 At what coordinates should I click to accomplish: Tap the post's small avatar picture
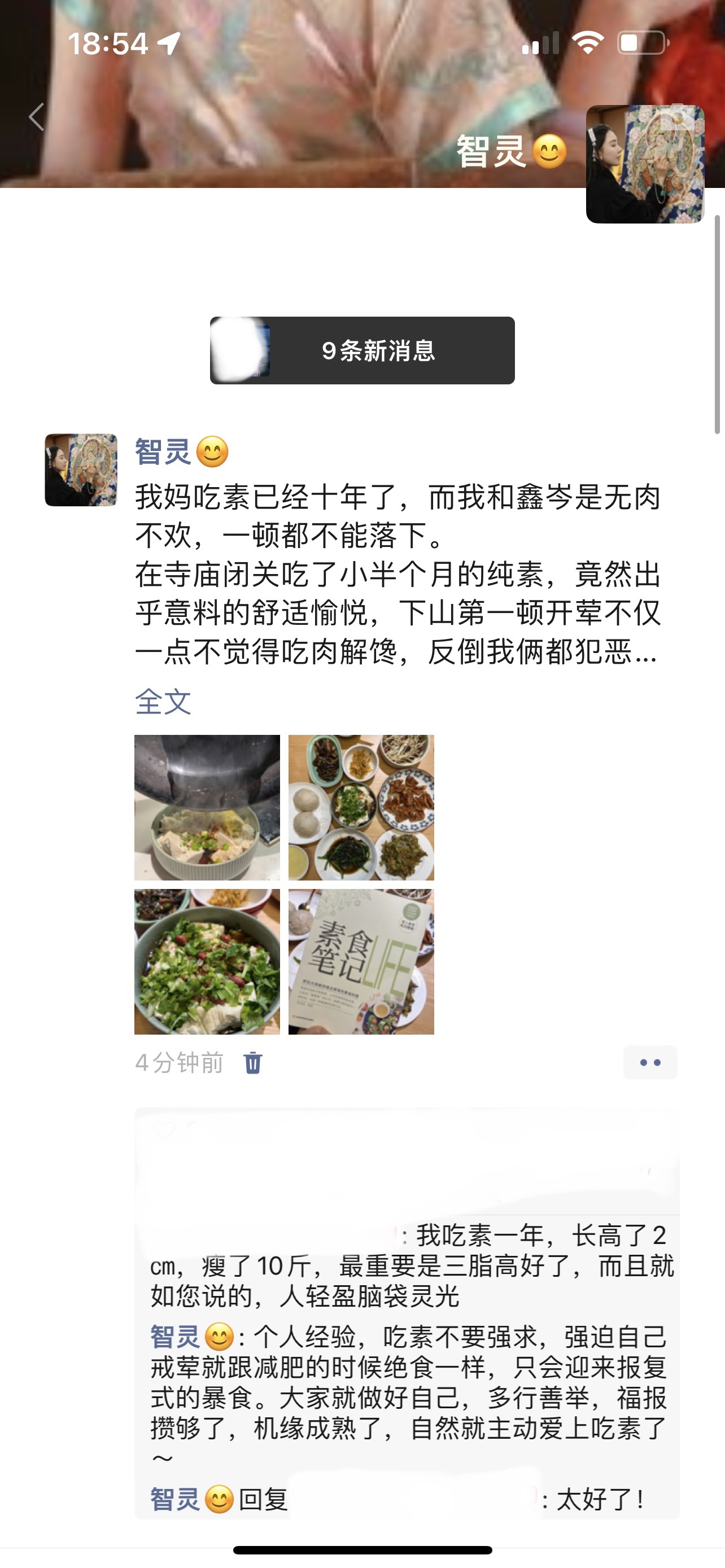click(x=81, y=470)
